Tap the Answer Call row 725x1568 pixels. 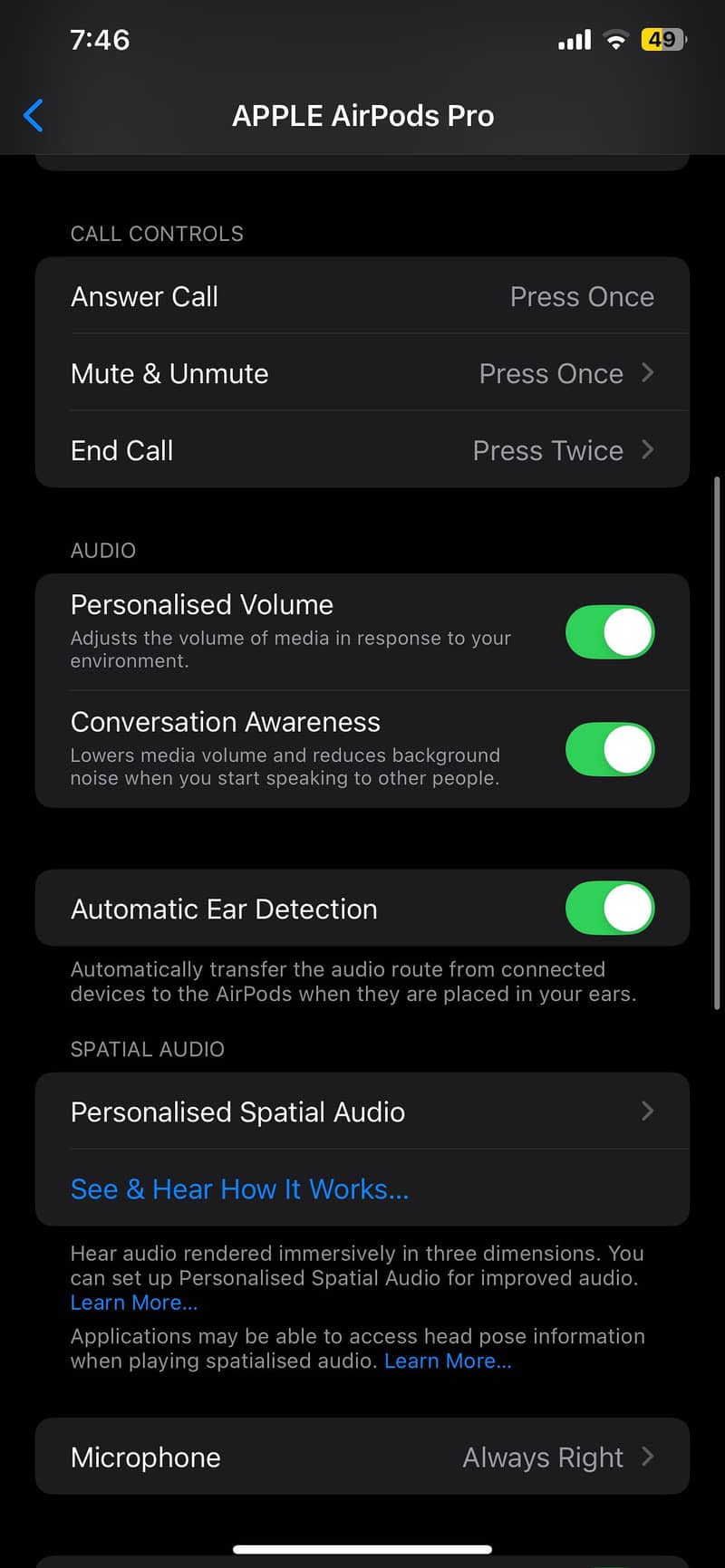point(362,296)
